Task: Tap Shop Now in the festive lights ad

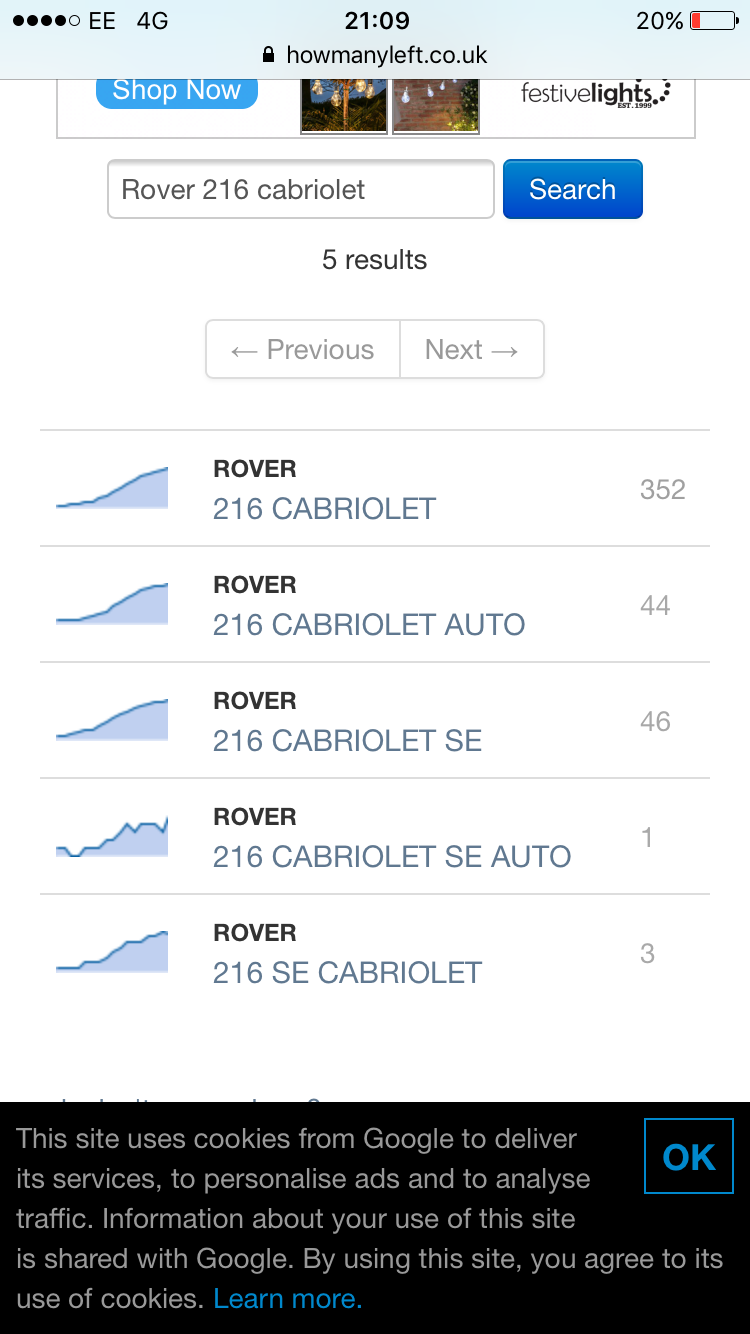Action: 177,91
